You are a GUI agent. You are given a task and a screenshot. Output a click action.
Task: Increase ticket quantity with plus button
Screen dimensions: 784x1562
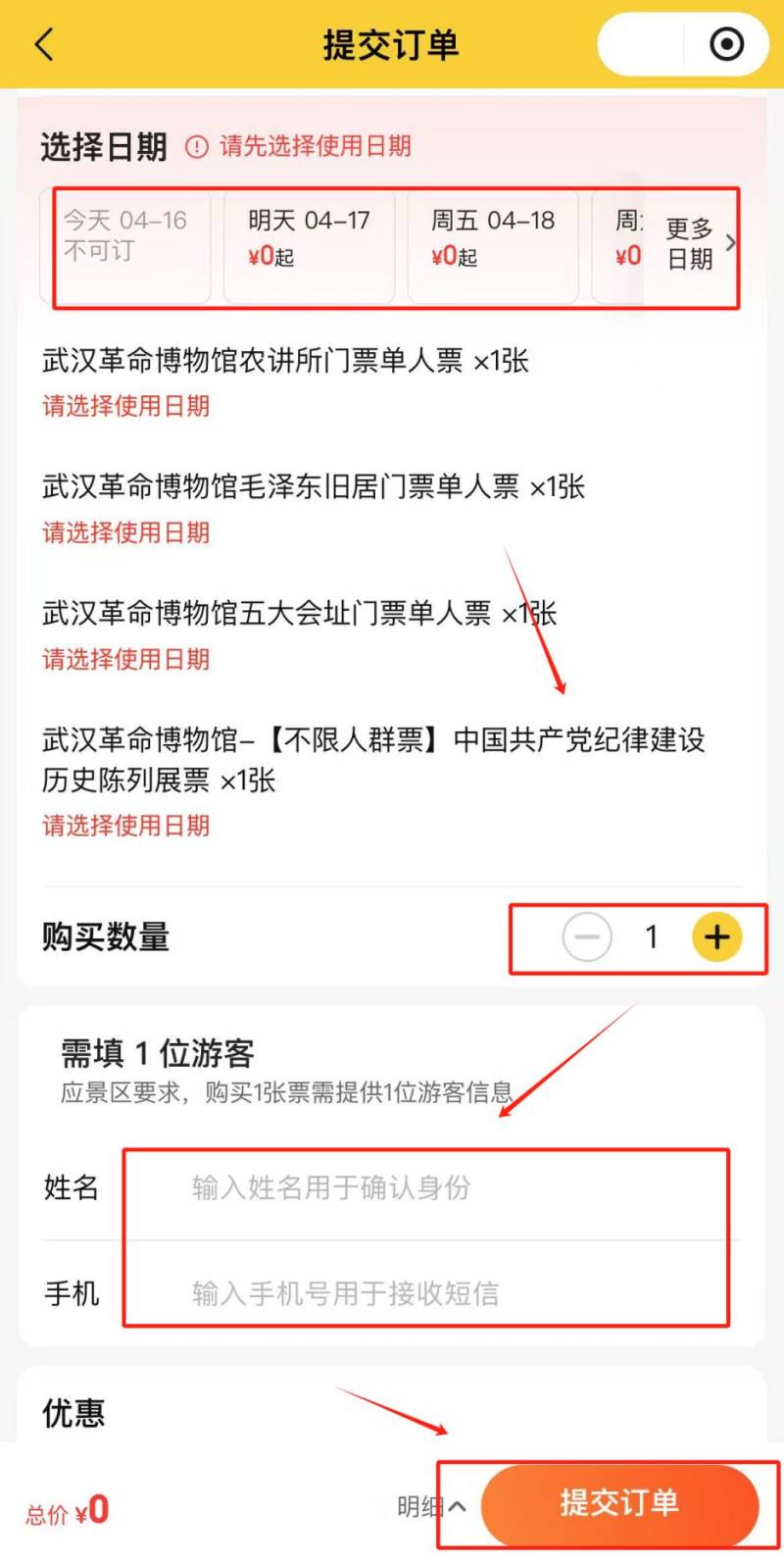click(716, 937)
